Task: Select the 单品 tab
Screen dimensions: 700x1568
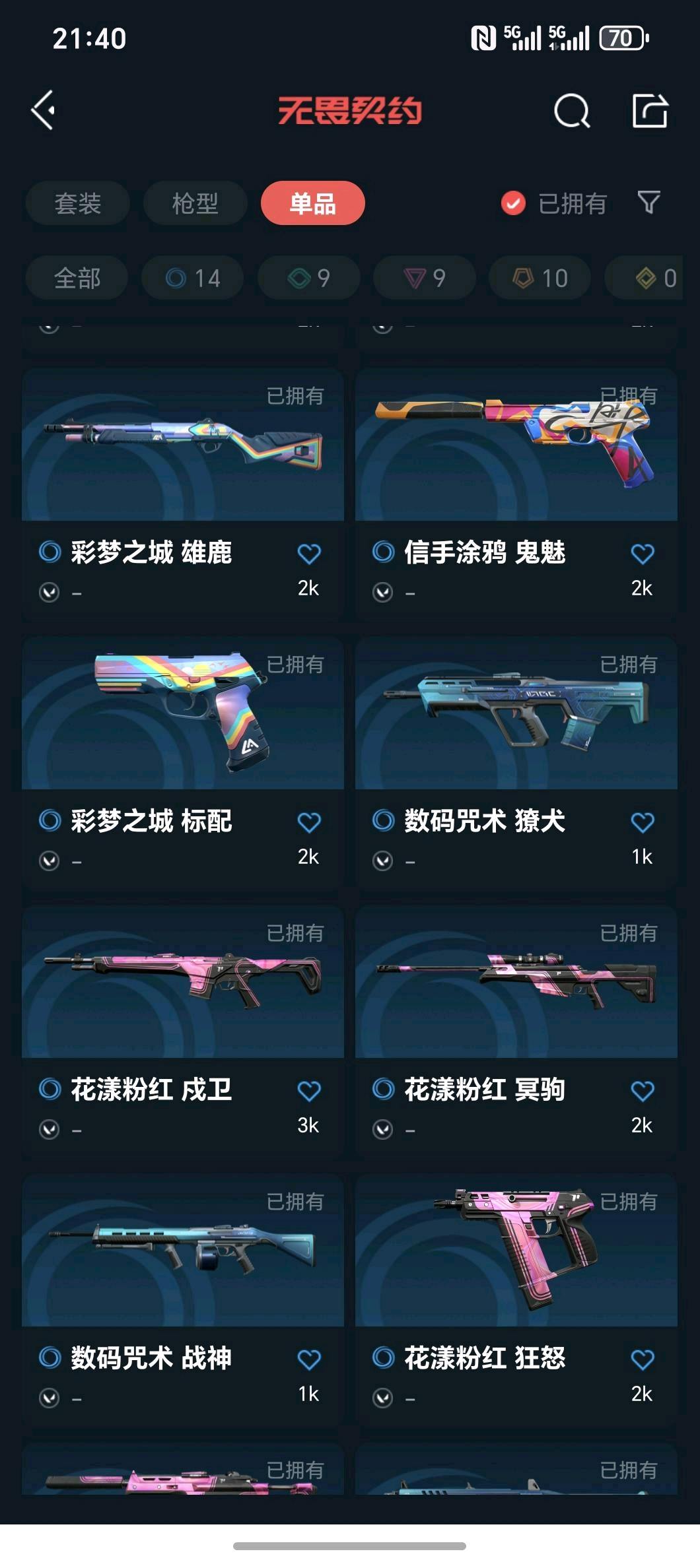Action: [x=312, y=203]
